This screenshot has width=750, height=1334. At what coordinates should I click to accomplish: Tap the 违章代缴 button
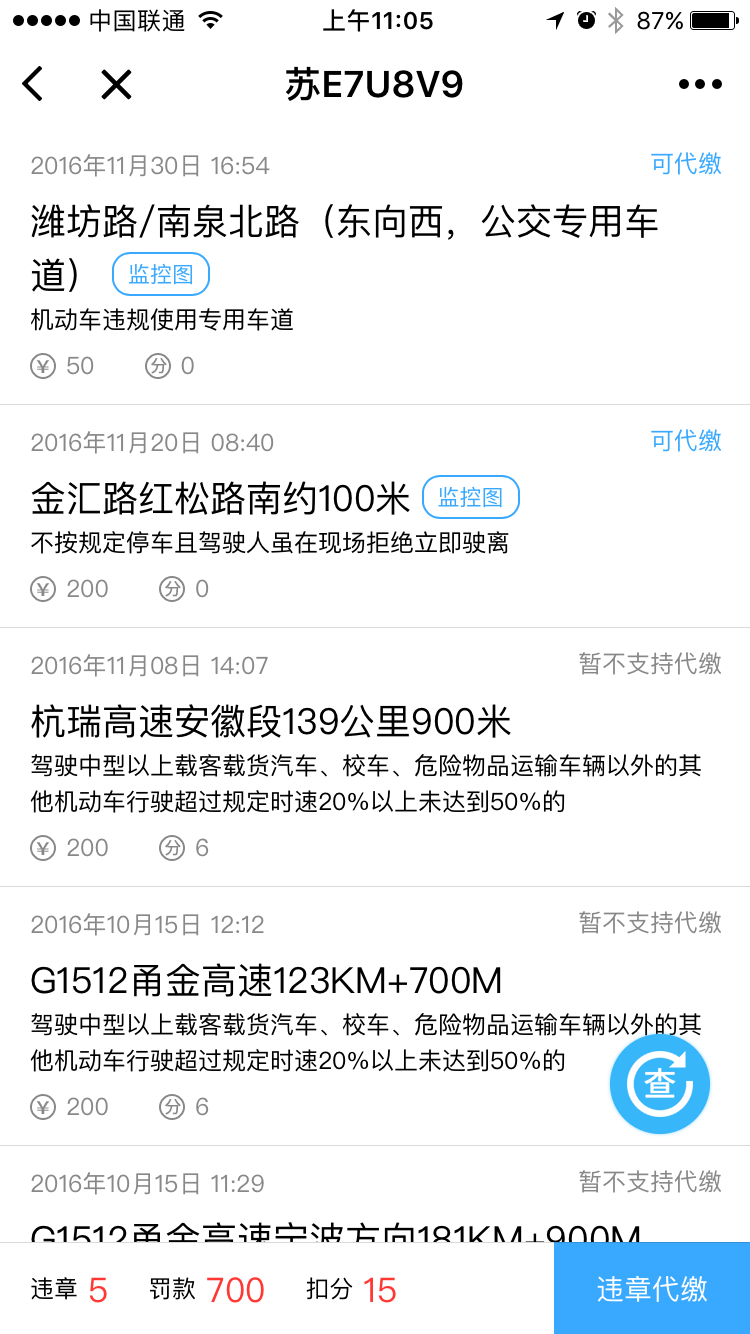pos(652,1288)
